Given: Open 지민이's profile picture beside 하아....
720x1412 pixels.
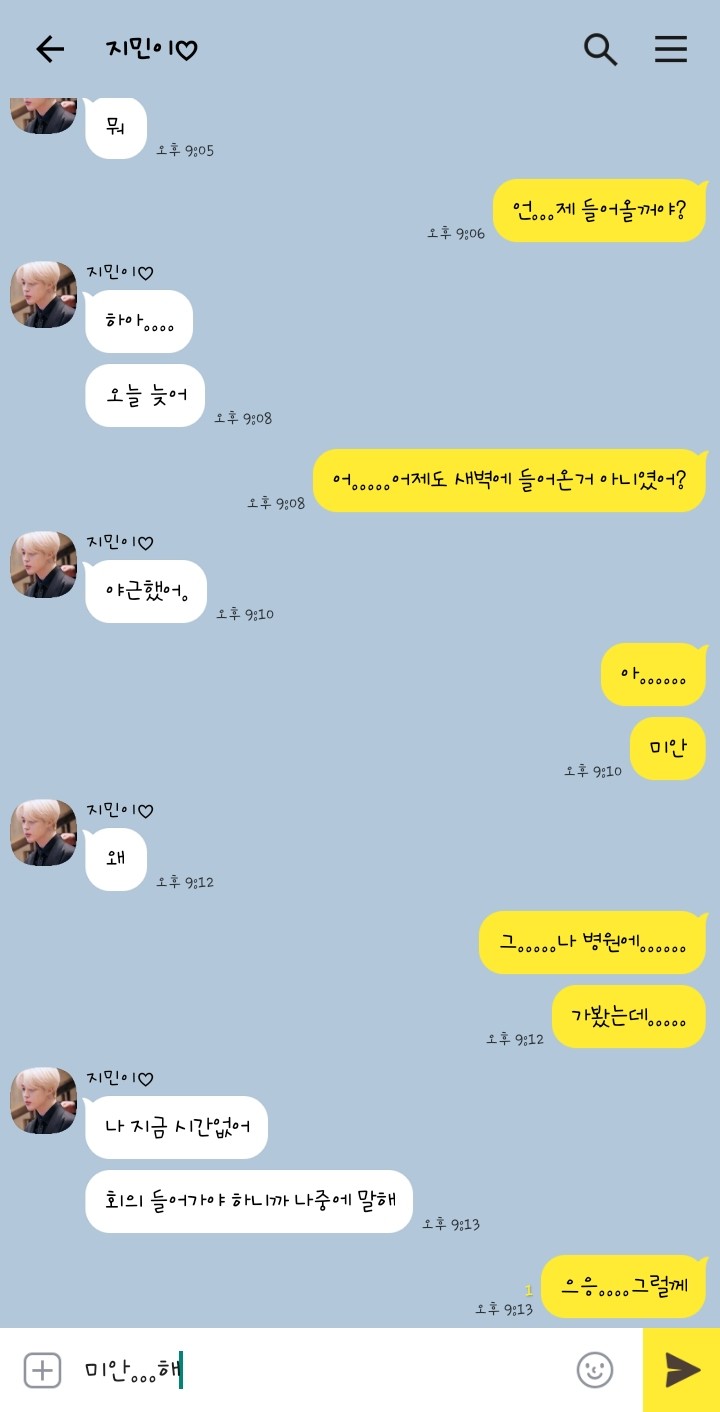Looking at the screenshot, I should tap(43, 294).
